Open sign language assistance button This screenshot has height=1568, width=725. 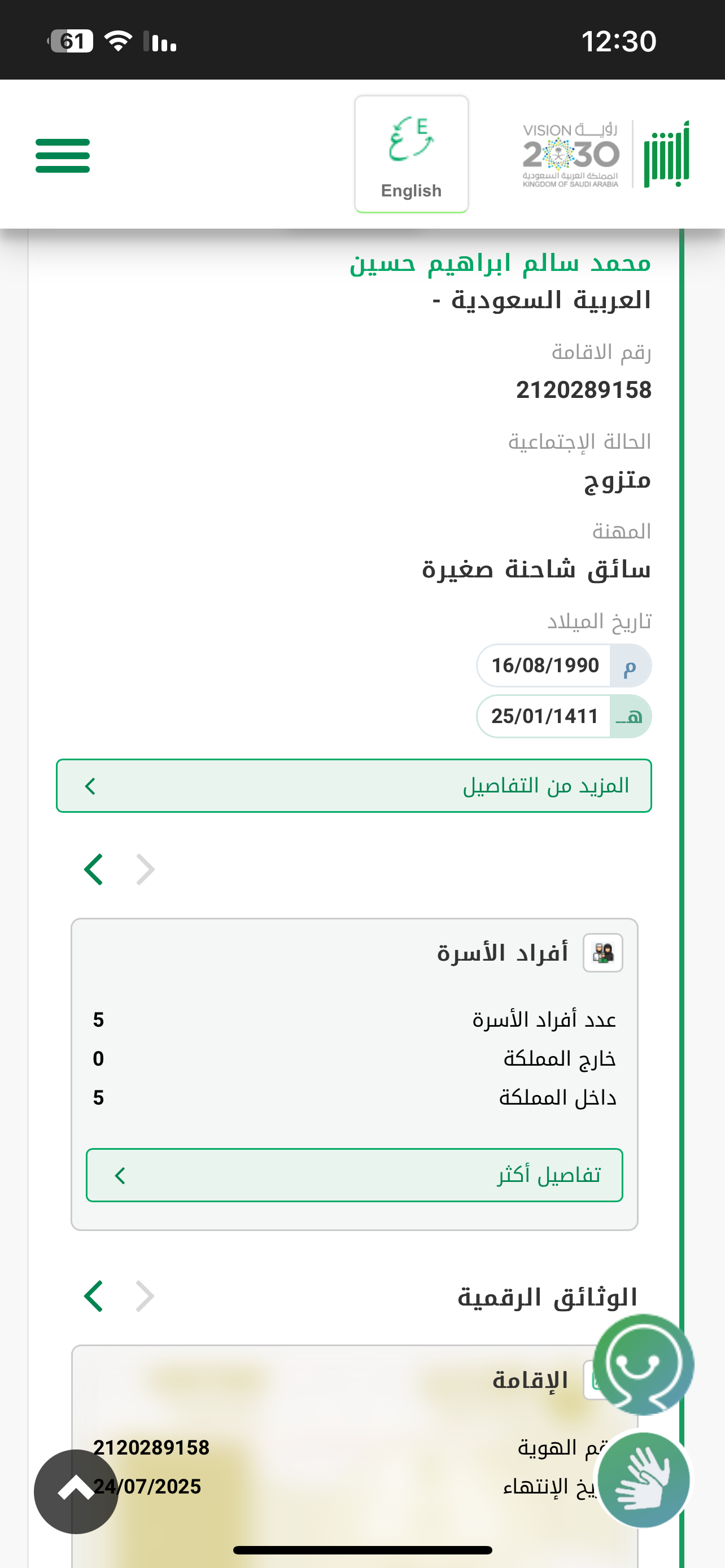coord(644,1479)
